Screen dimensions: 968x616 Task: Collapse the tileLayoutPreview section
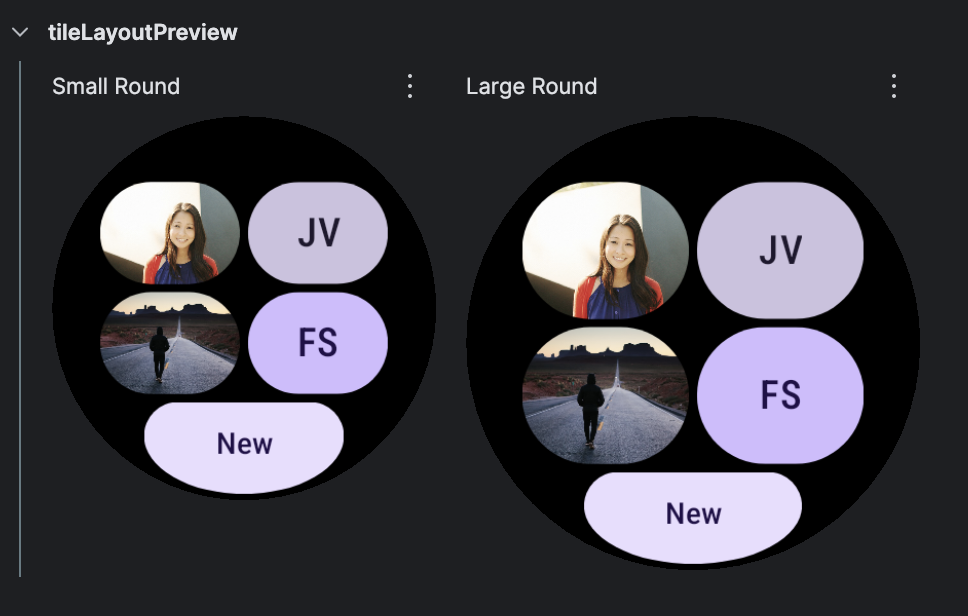point(20,32)
